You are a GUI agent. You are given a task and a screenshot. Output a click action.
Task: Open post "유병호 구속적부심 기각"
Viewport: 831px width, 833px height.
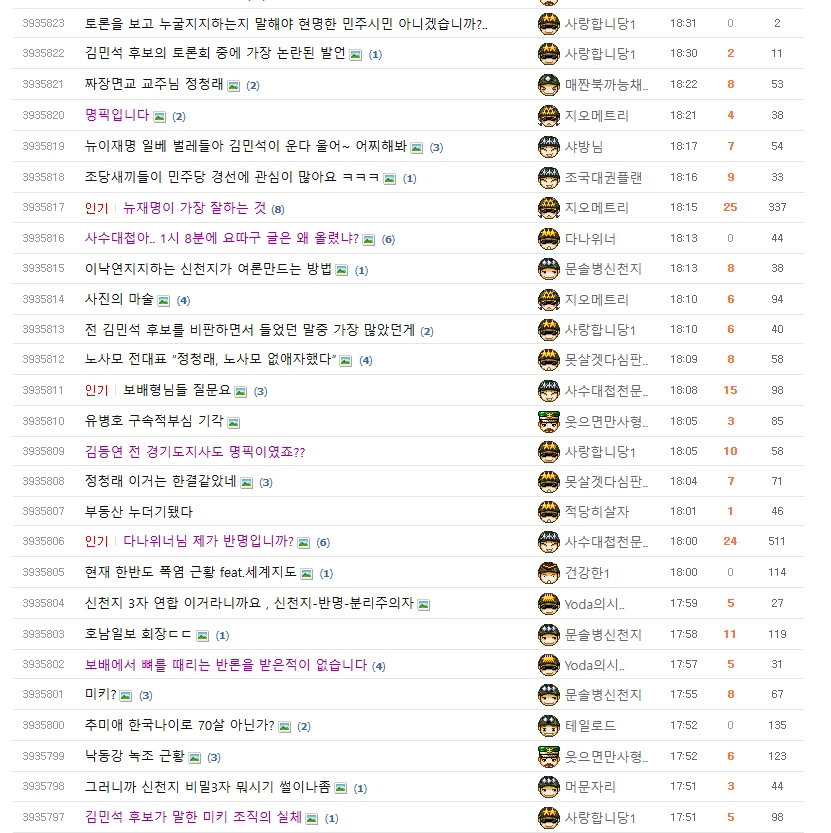pos(154,421)
